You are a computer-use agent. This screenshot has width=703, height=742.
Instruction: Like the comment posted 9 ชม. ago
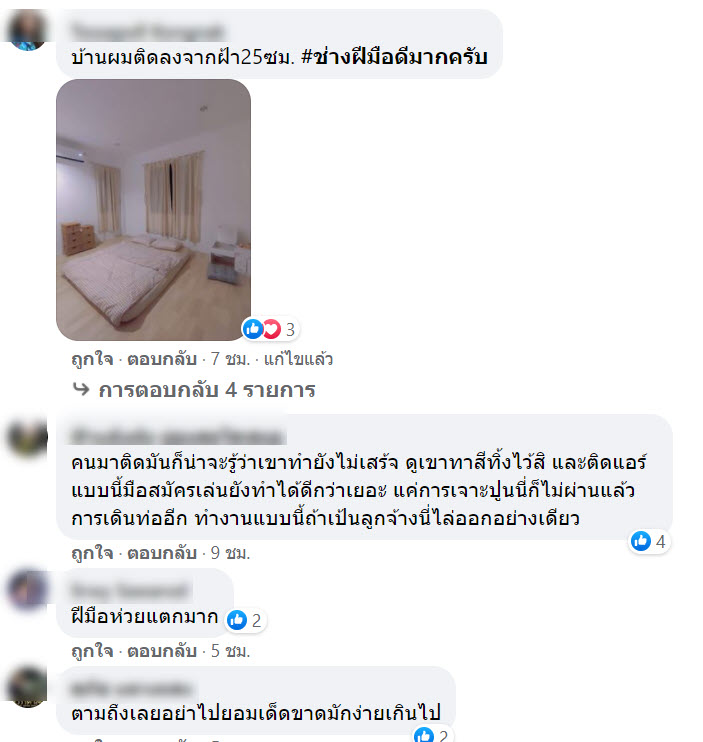tap(91, 552)
